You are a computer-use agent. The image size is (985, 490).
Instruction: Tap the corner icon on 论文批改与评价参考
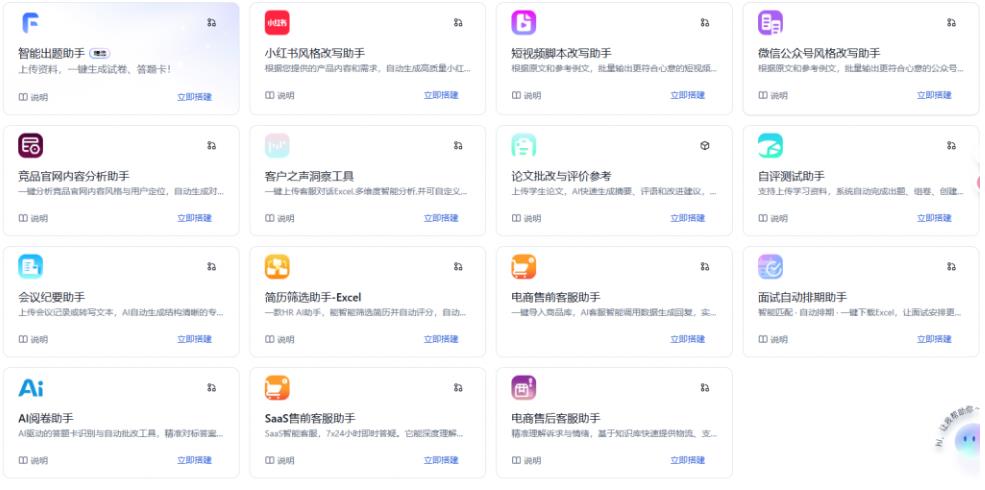[704, 145]
